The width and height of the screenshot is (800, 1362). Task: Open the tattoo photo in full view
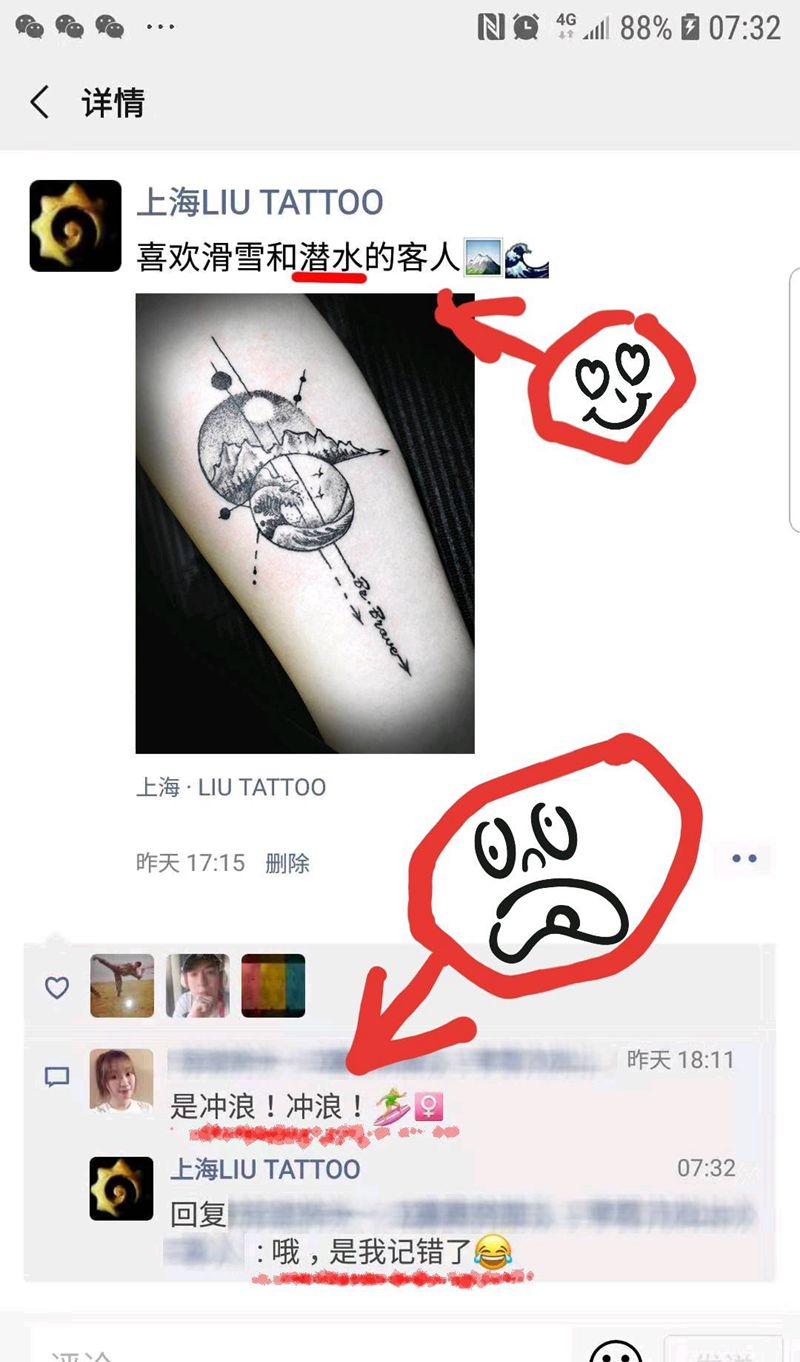point(304,522)
